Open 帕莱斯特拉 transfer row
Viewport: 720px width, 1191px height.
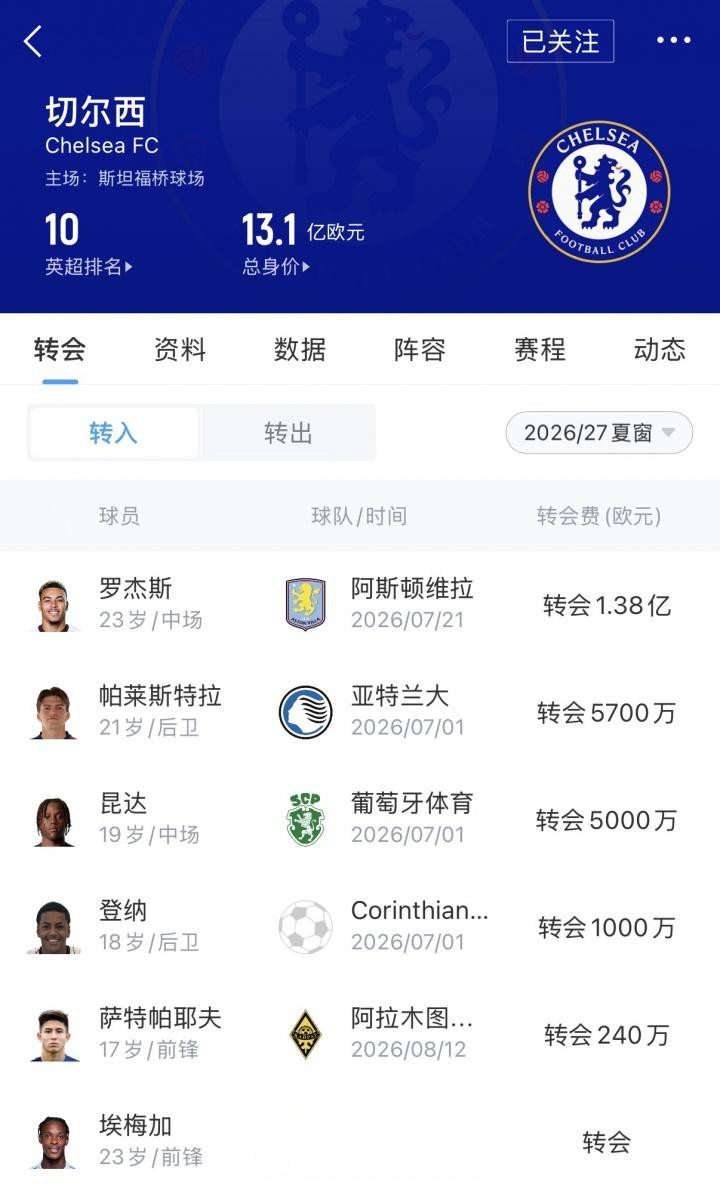(360, 712)
